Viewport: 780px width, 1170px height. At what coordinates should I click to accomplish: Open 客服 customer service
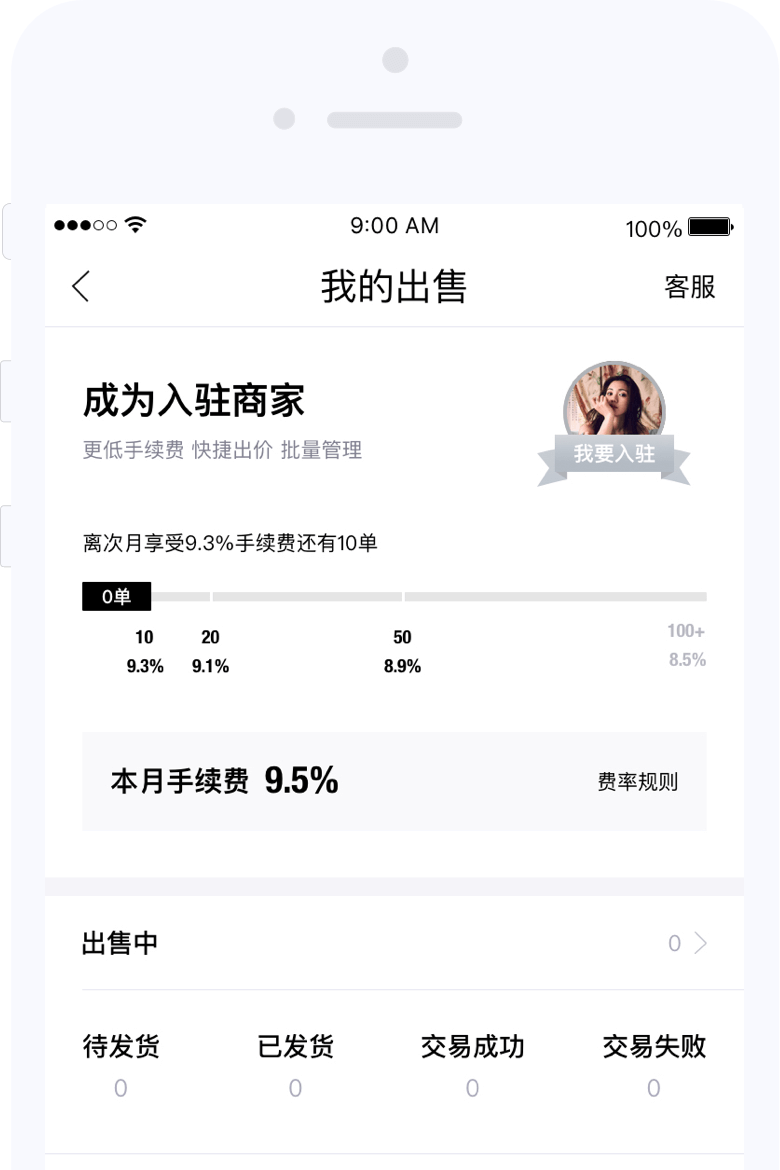tap(690, 287)
